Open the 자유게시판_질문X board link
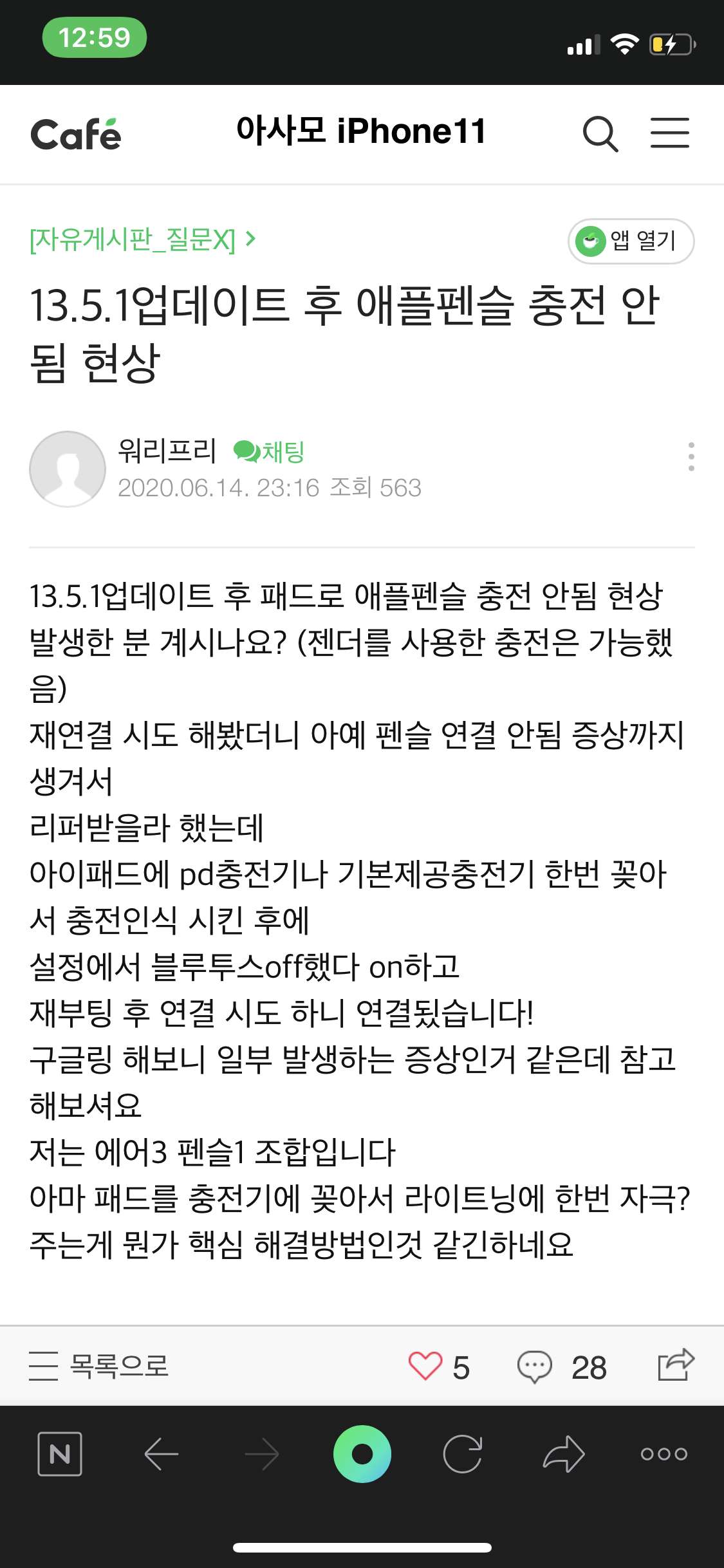Viewport: 724px width, 1568px height. click(x=142, y=239)
